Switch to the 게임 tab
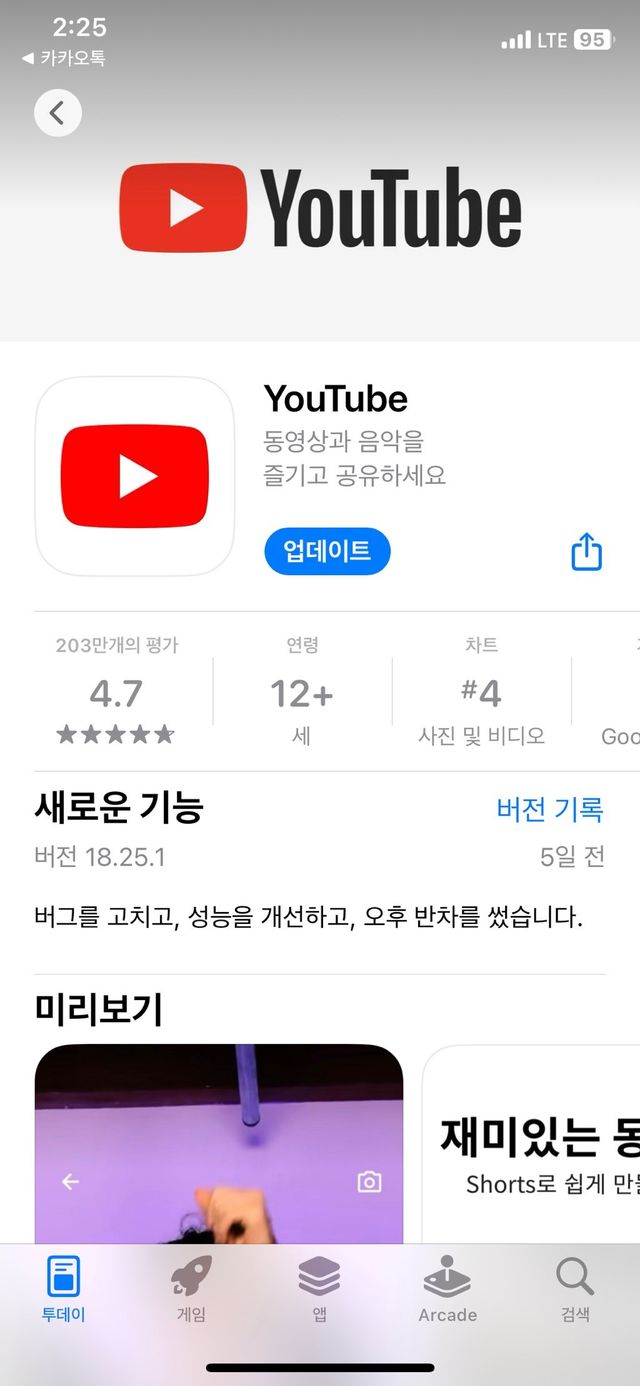The height and width of the screenshot is (1386, 640). [191, 1290]
